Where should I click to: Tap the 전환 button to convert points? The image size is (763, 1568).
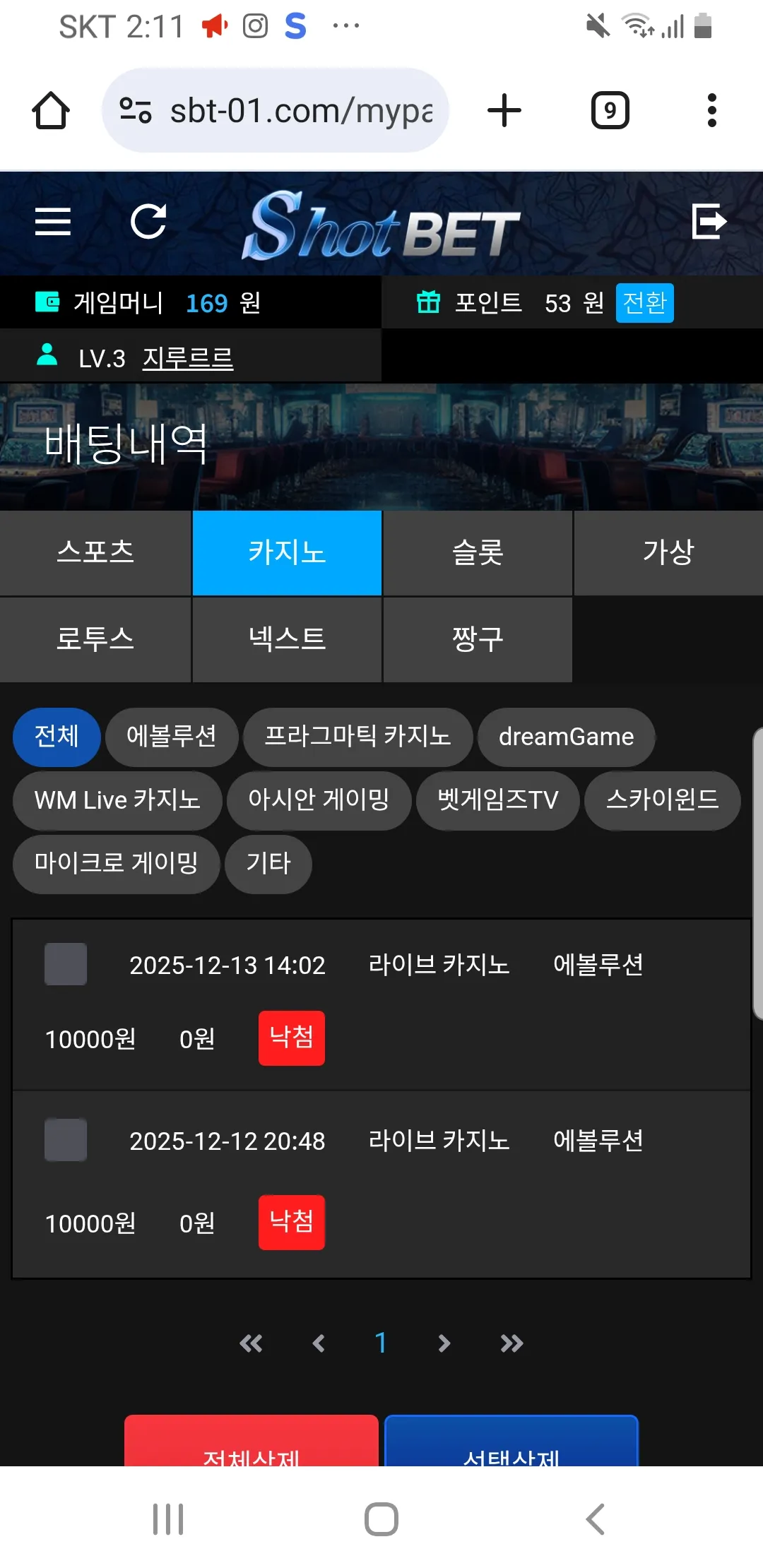pos(644,303)
